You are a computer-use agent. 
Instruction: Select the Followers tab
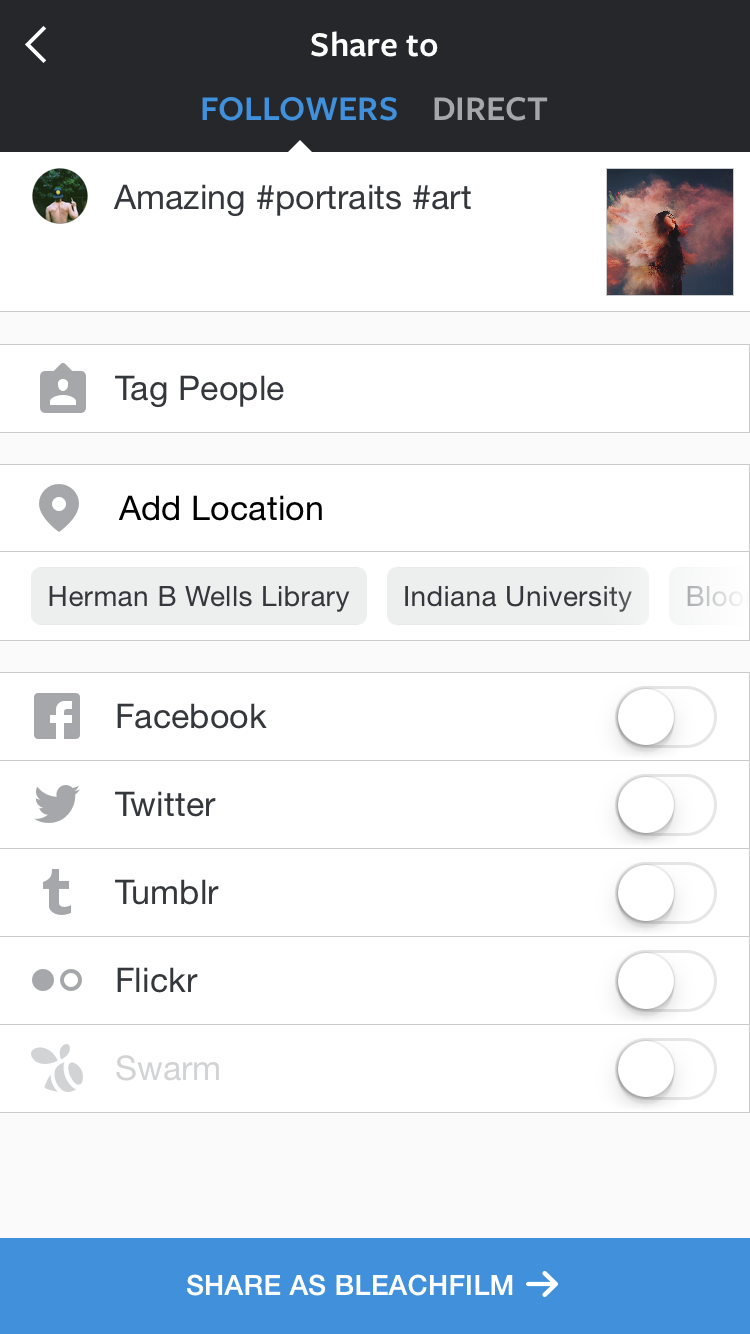[x=299, y=108]
